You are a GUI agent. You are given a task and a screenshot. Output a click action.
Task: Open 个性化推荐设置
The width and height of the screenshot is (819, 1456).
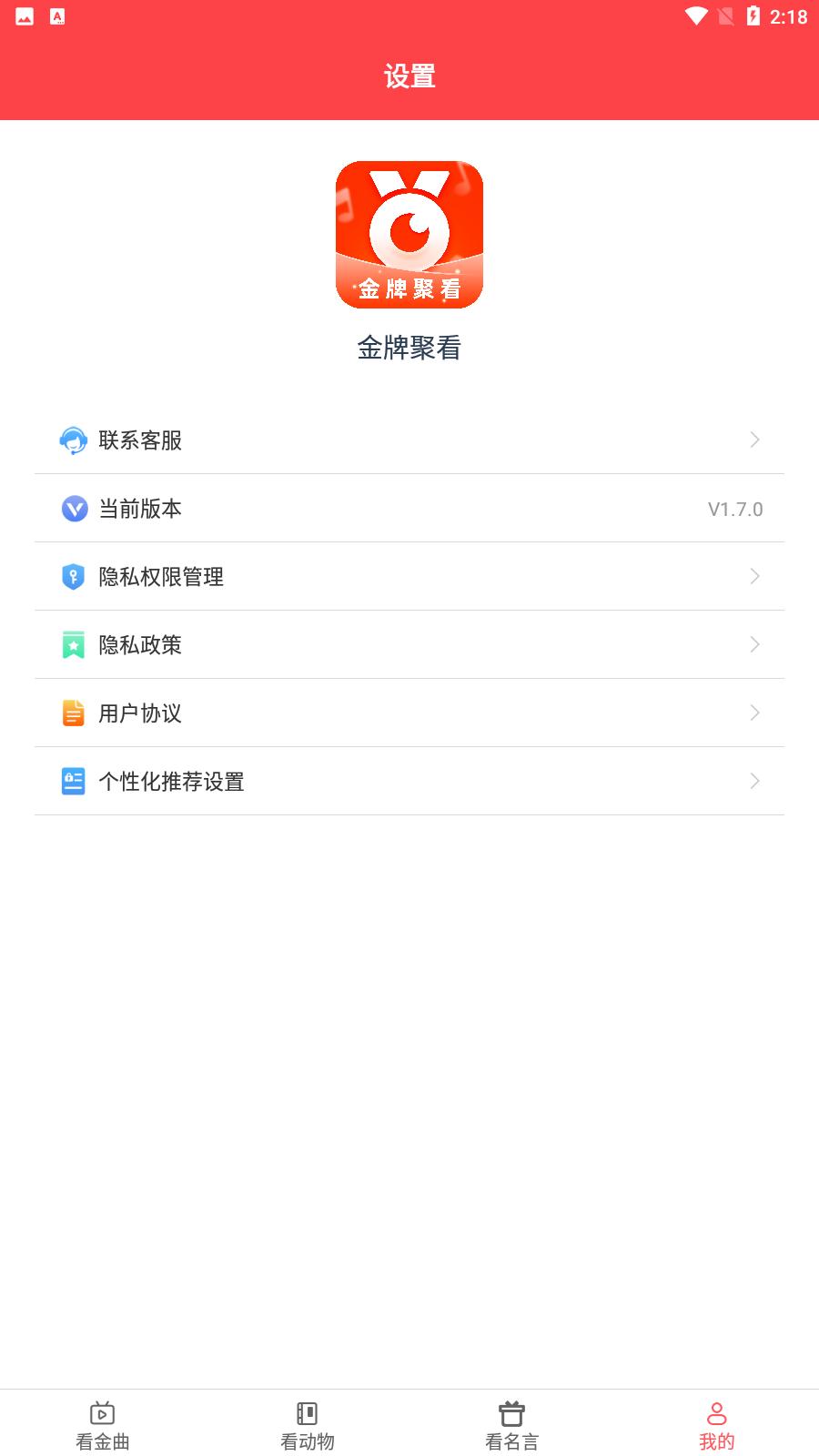[409, 782]
